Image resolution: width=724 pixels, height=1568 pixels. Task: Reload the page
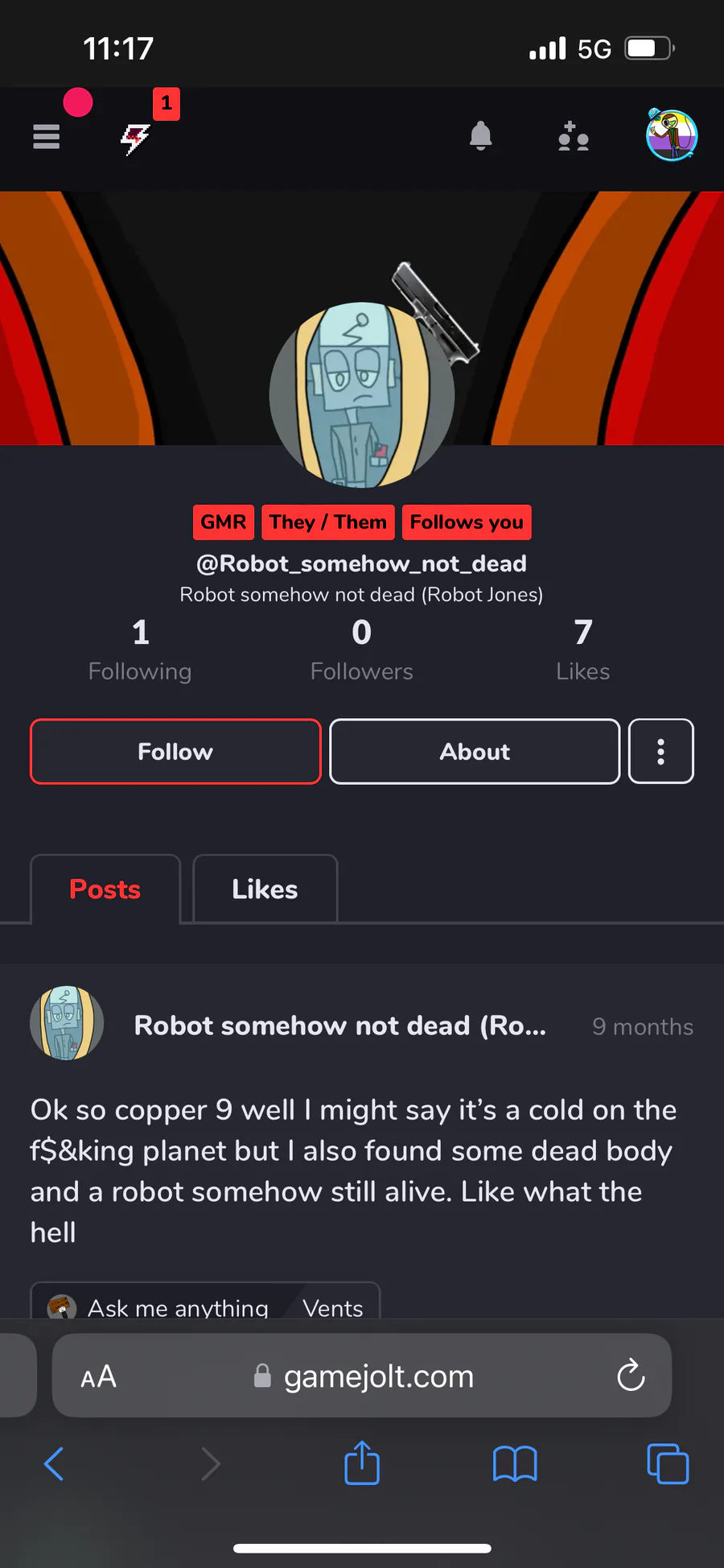tap(631, 1375)
